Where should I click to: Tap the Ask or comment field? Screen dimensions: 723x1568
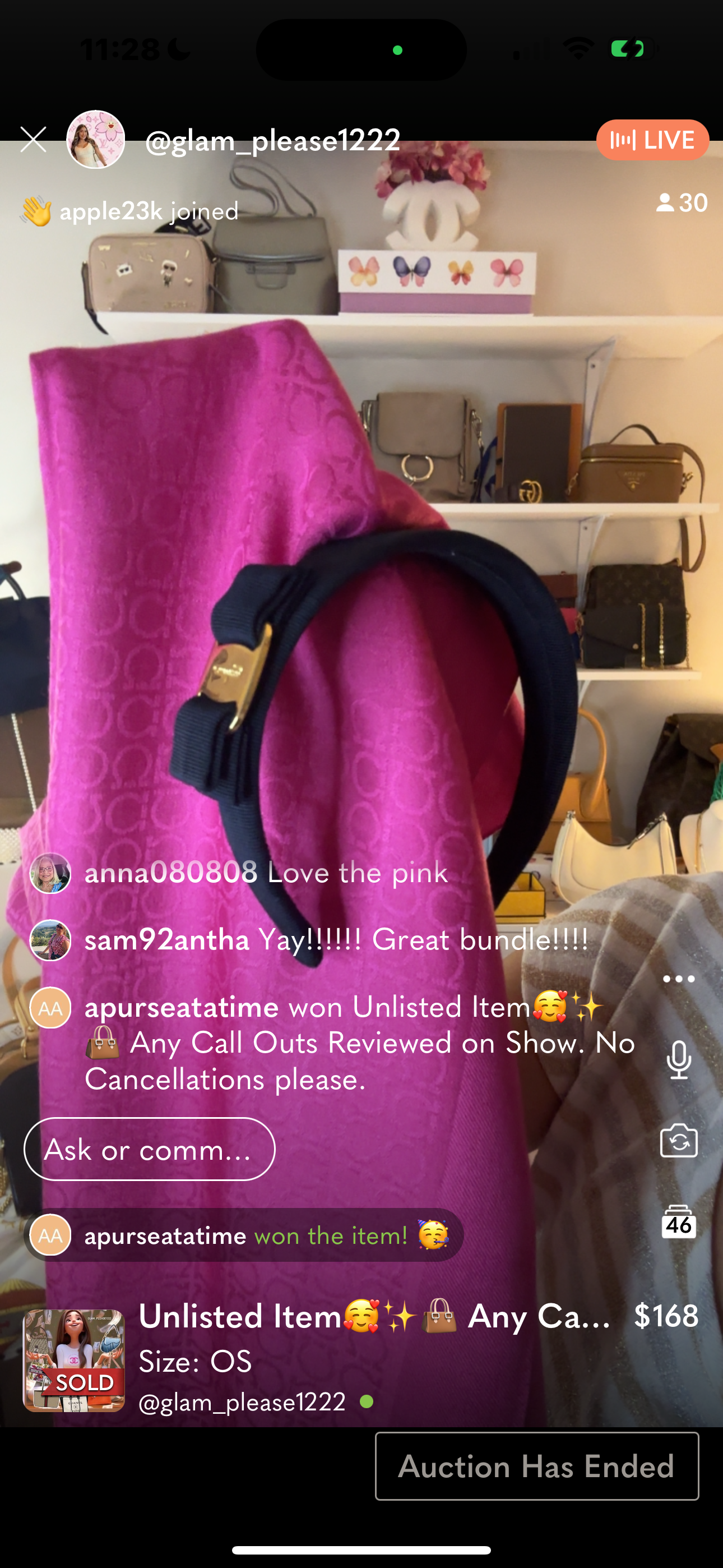[149, 1149]
